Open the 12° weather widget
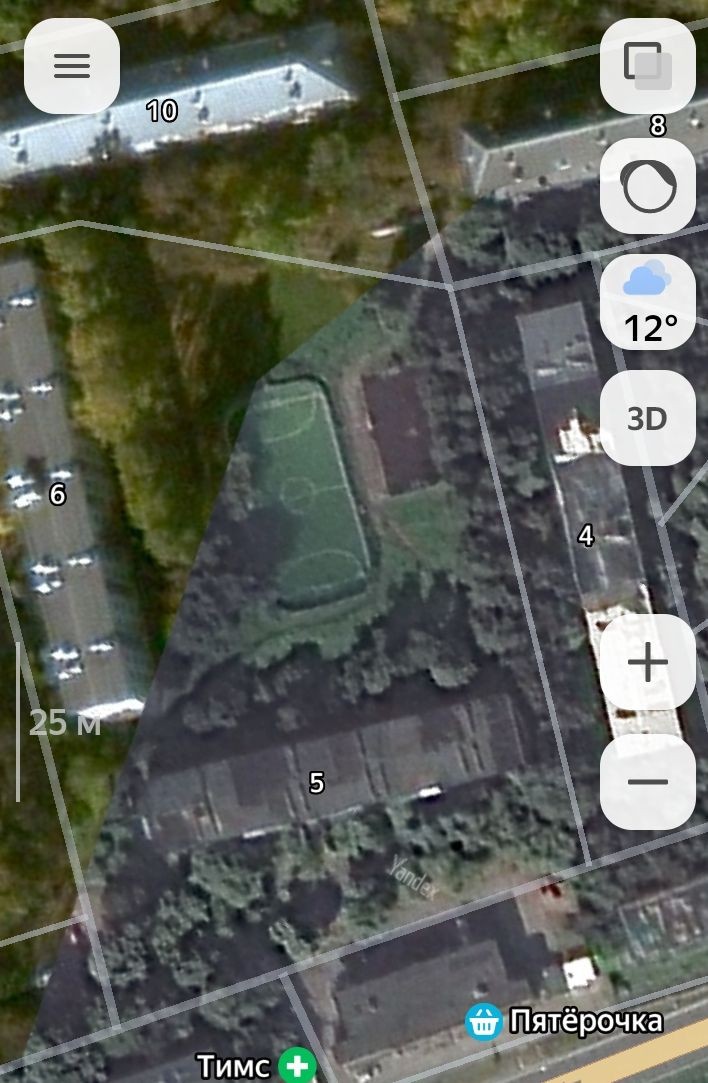708x1083 pixels. (x=647, y=301)
